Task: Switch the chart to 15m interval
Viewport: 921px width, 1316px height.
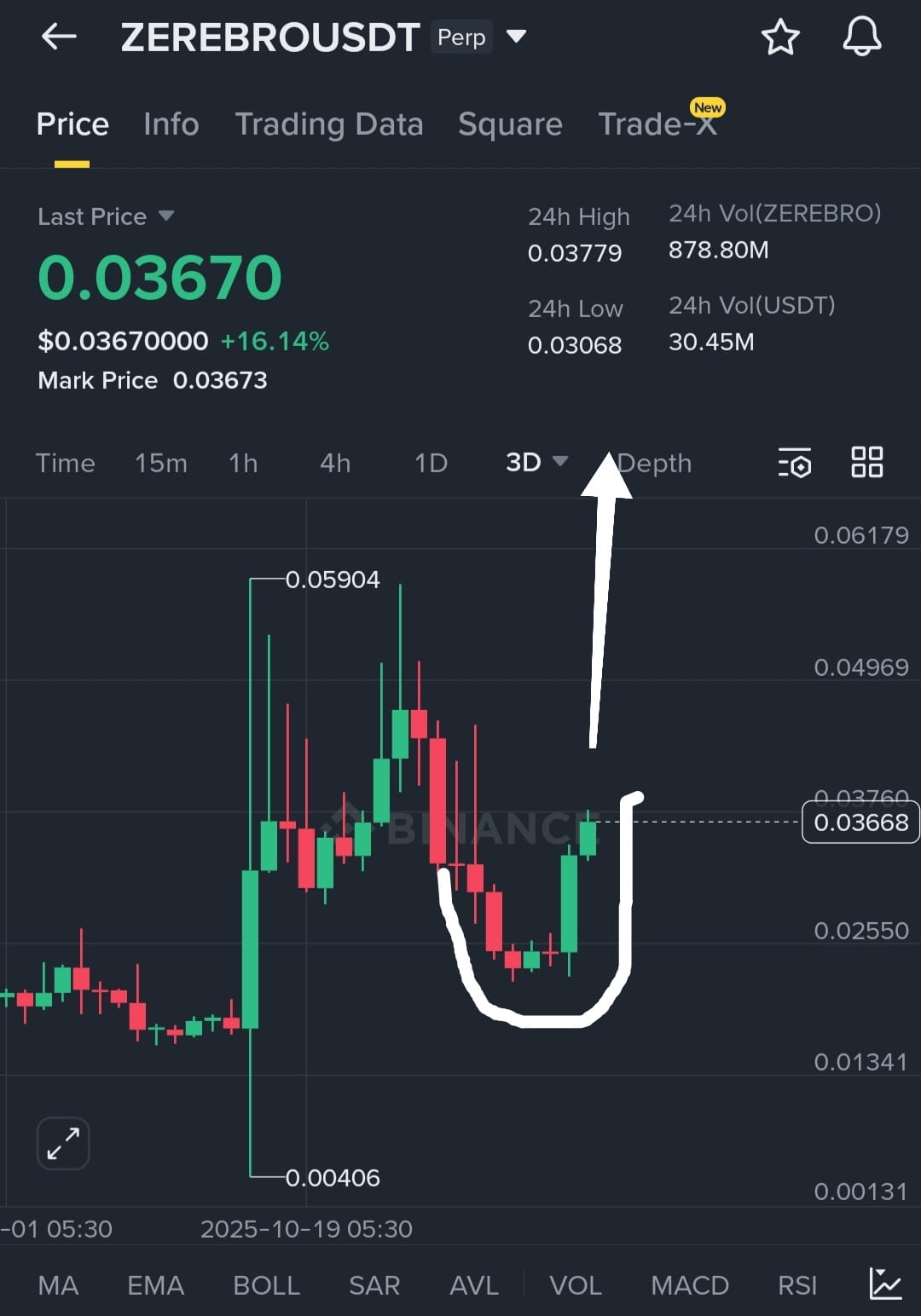Action: pyautogui.click(x=160, y=463)
